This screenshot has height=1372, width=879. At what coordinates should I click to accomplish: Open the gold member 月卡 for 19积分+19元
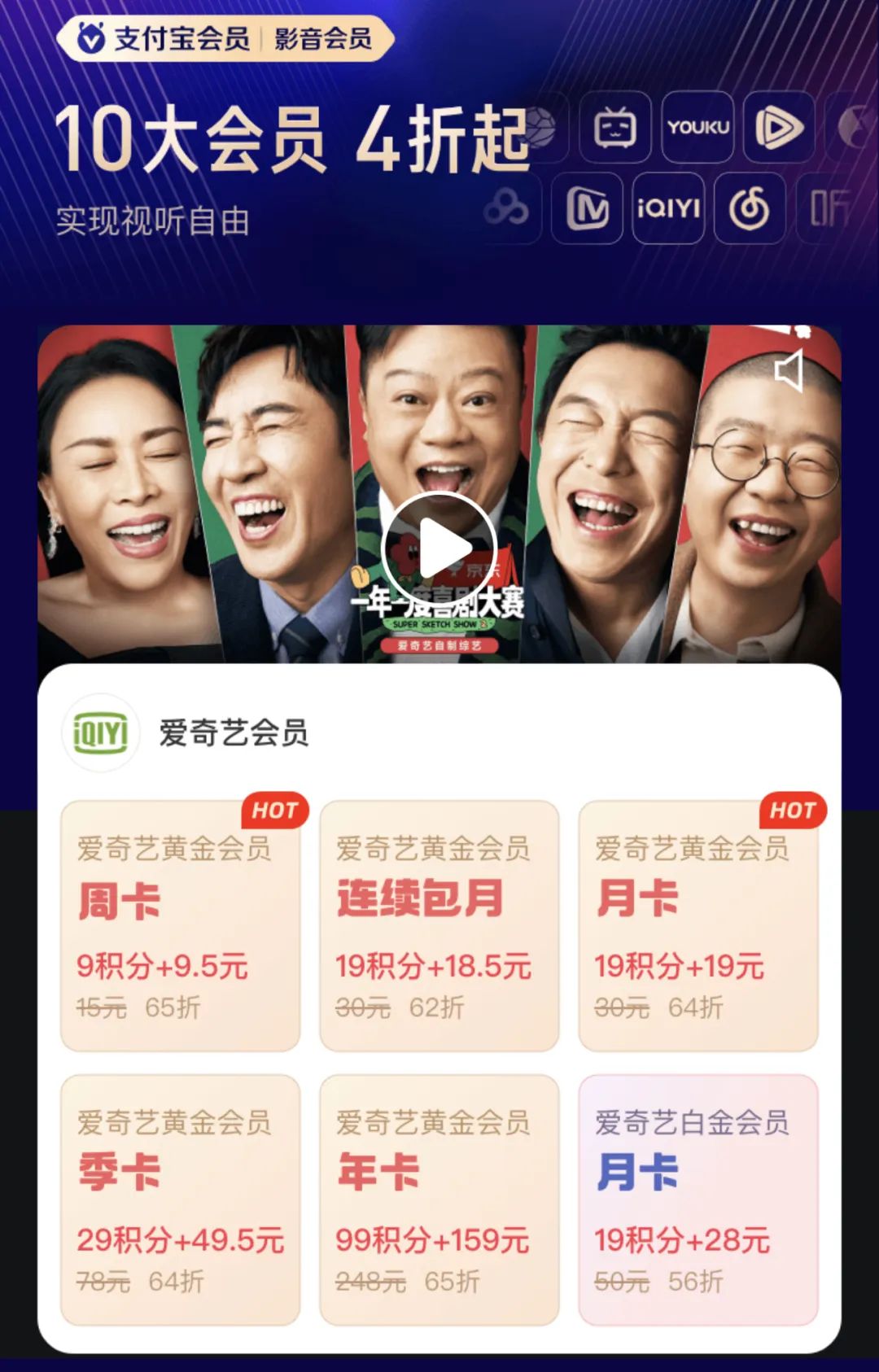tap(698, 926)
